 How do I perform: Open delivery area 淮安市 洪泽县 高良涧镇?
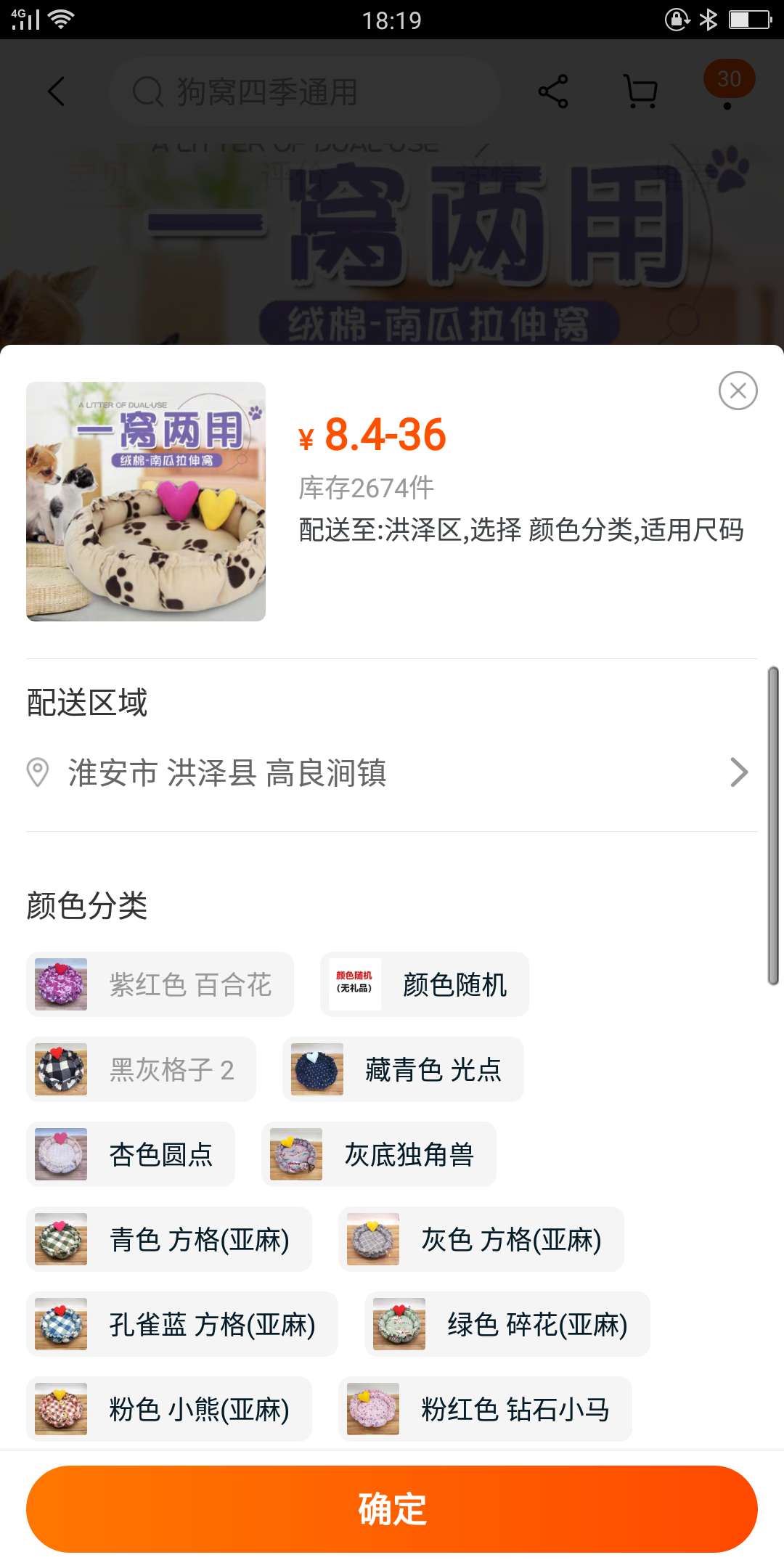[392, 772]
